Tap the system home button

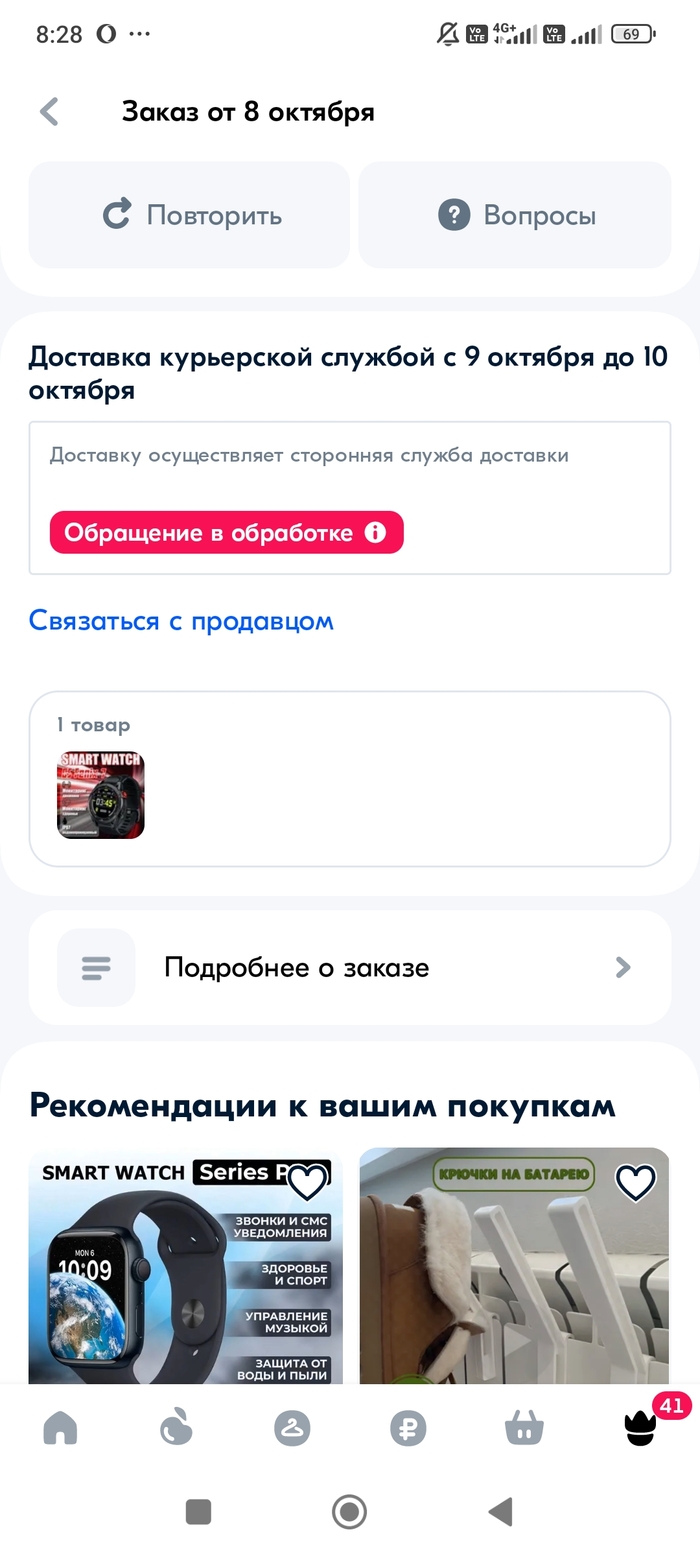click(x=349, y=1511)
